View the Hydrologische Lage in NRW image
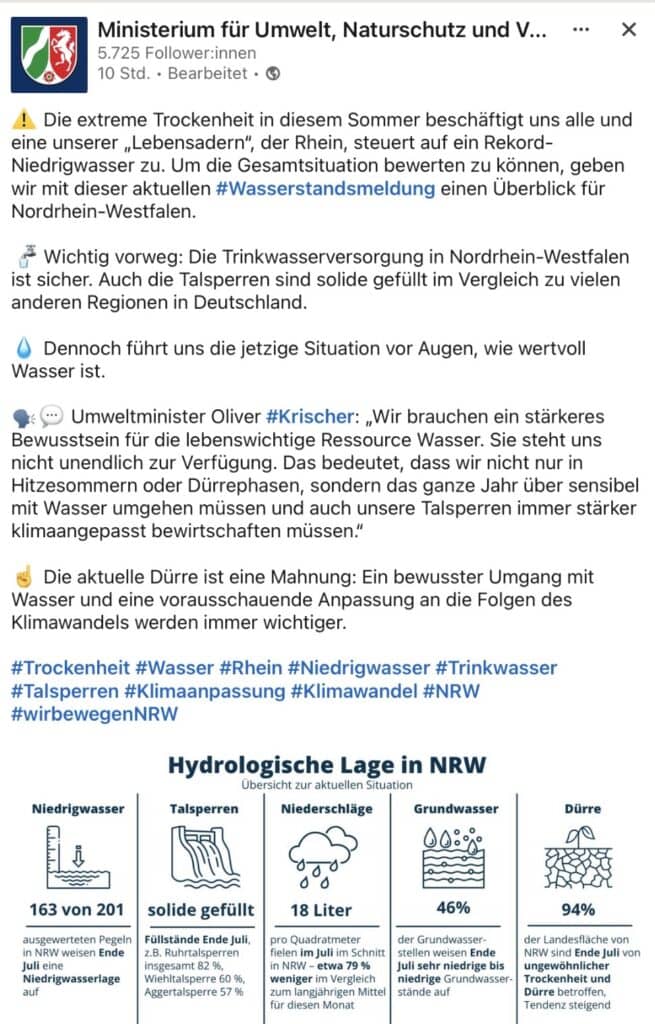Viewport: 655px width, 1024px height. pyautogui.click(x=327, y=886)
